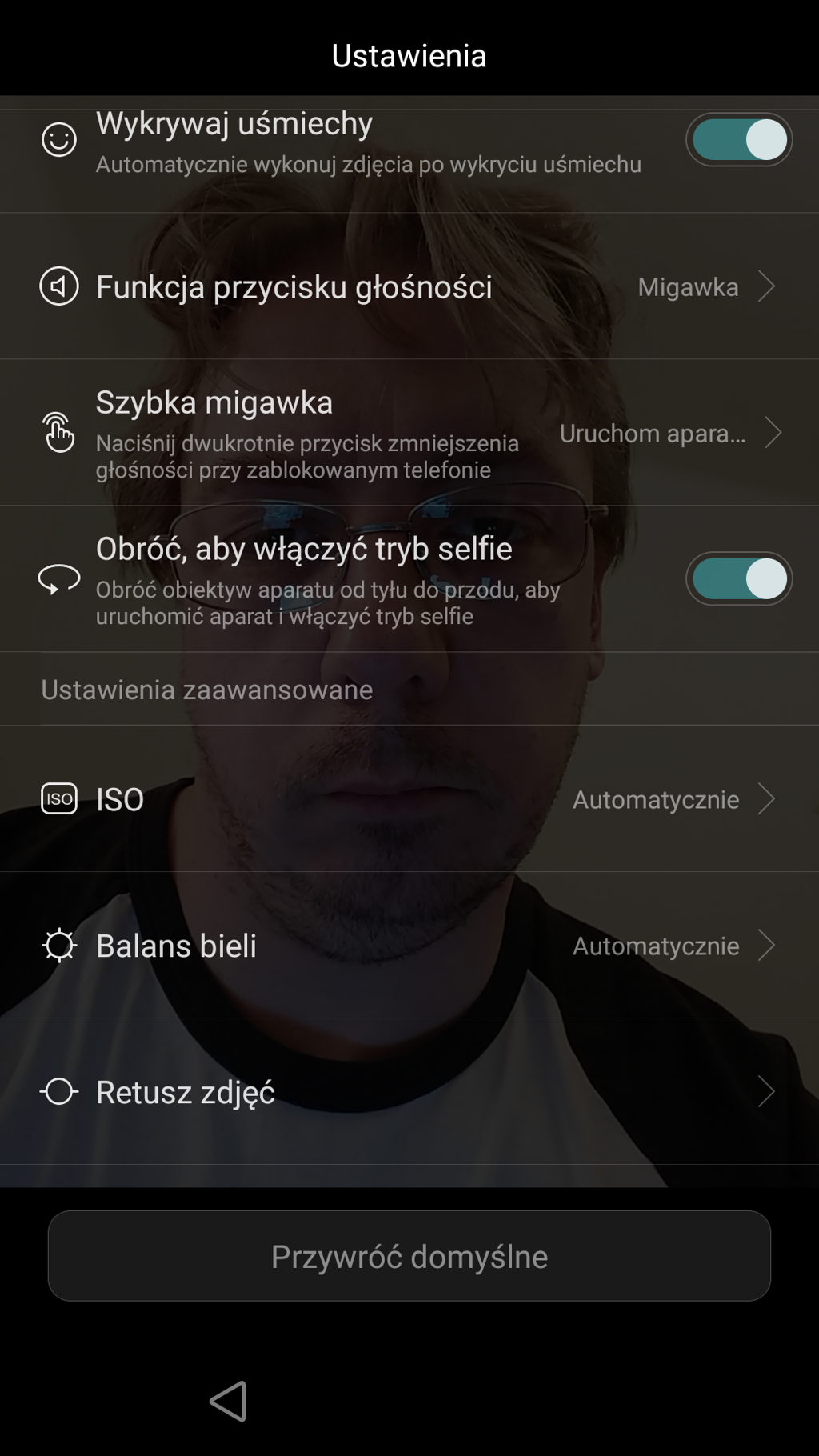Go back with the navigation back button
Viewport: 819px width, 1456px height.
228,1401
